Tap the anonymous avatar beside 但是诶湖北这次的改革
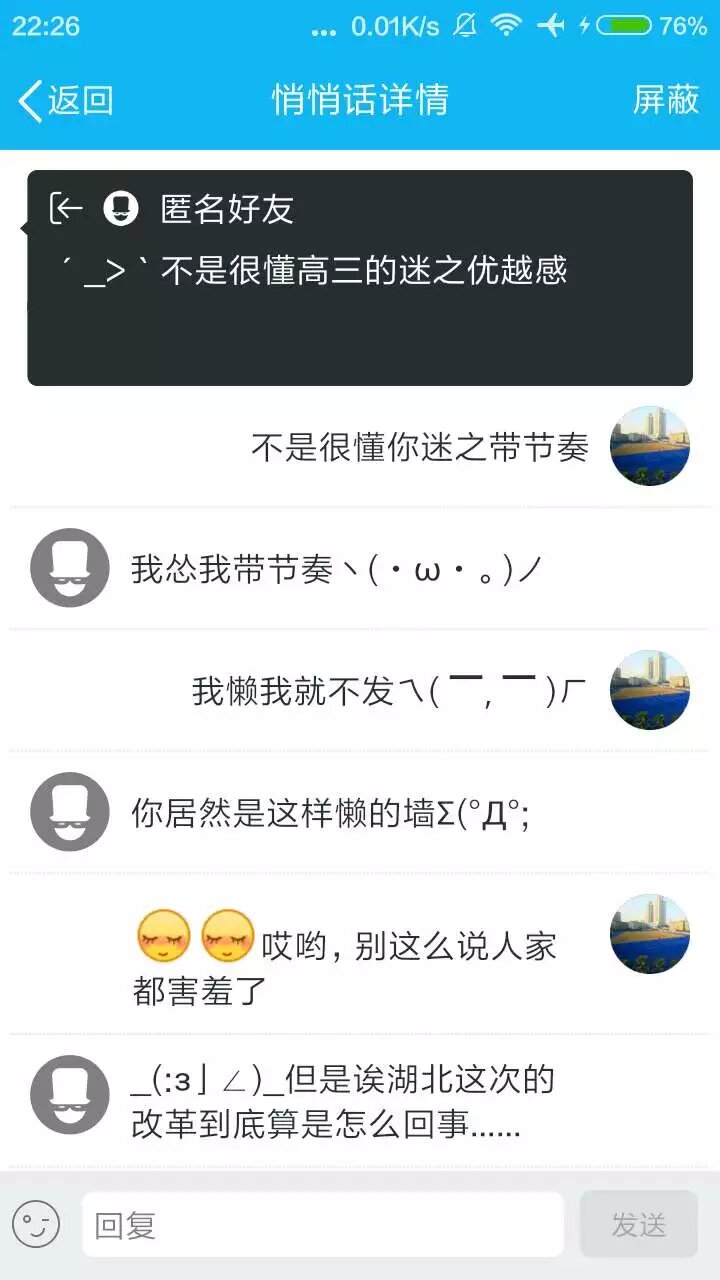This screenshot has width=720, height=1280. click(70, 1095)
